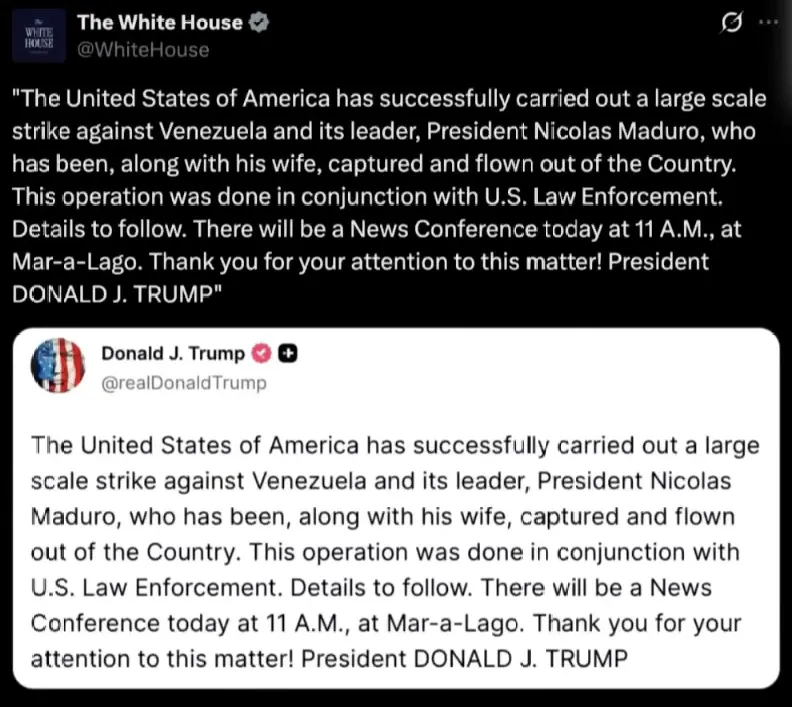
Task: Open the post's overflow menu
Action: [x=769, y=23]
